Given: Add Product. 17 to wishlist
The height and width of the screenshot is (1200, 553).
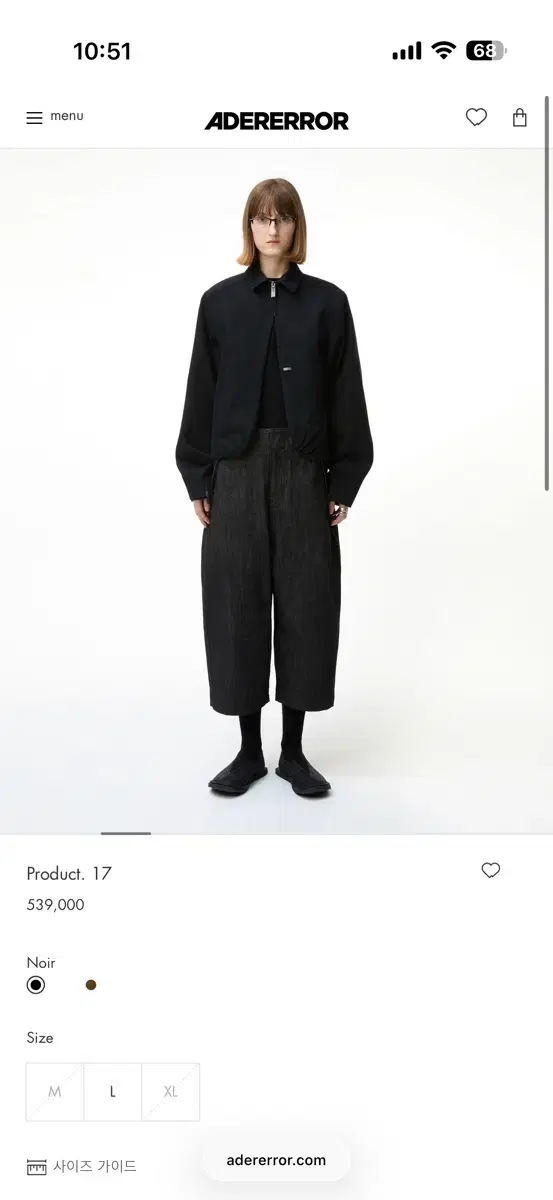Looking at the screenshot, I should click(x=490, y=870).
